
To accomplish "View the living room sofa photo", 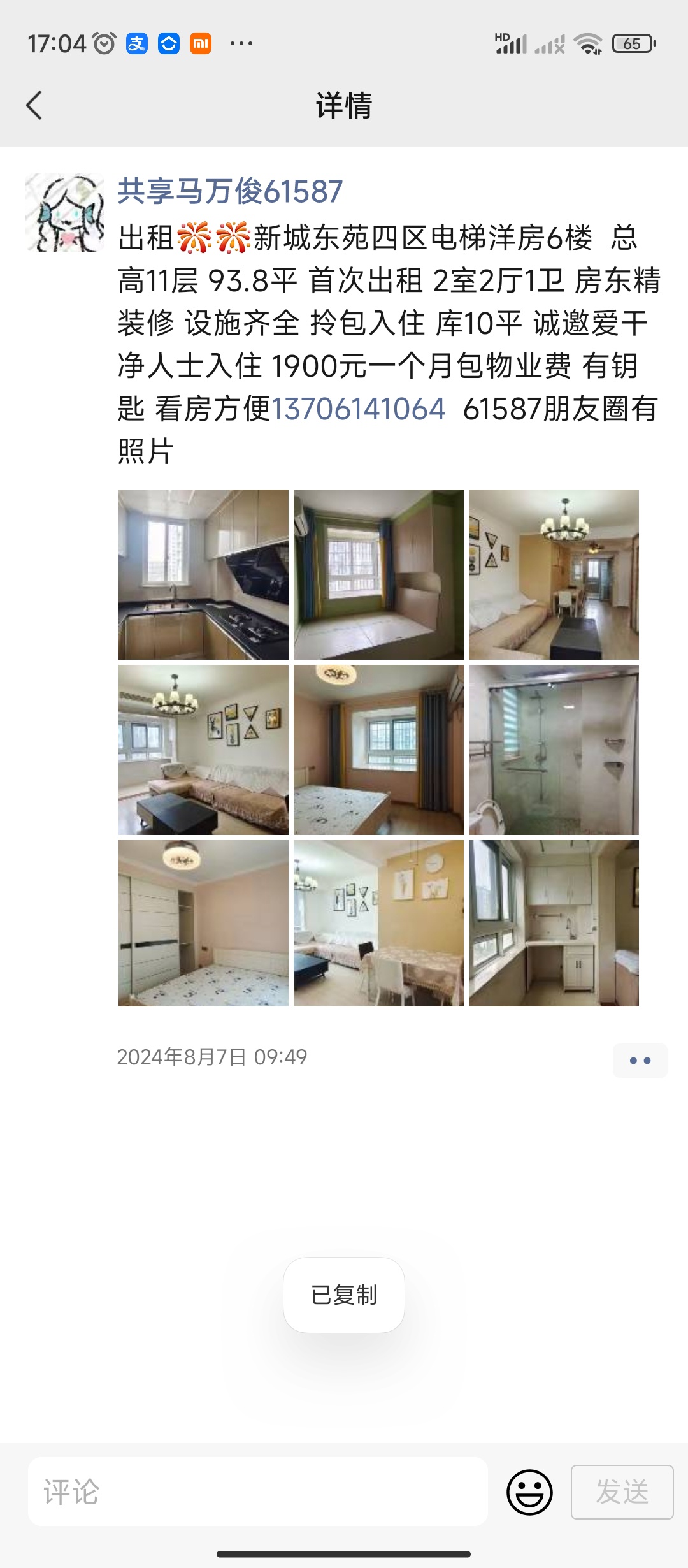I will coord(203,750).
